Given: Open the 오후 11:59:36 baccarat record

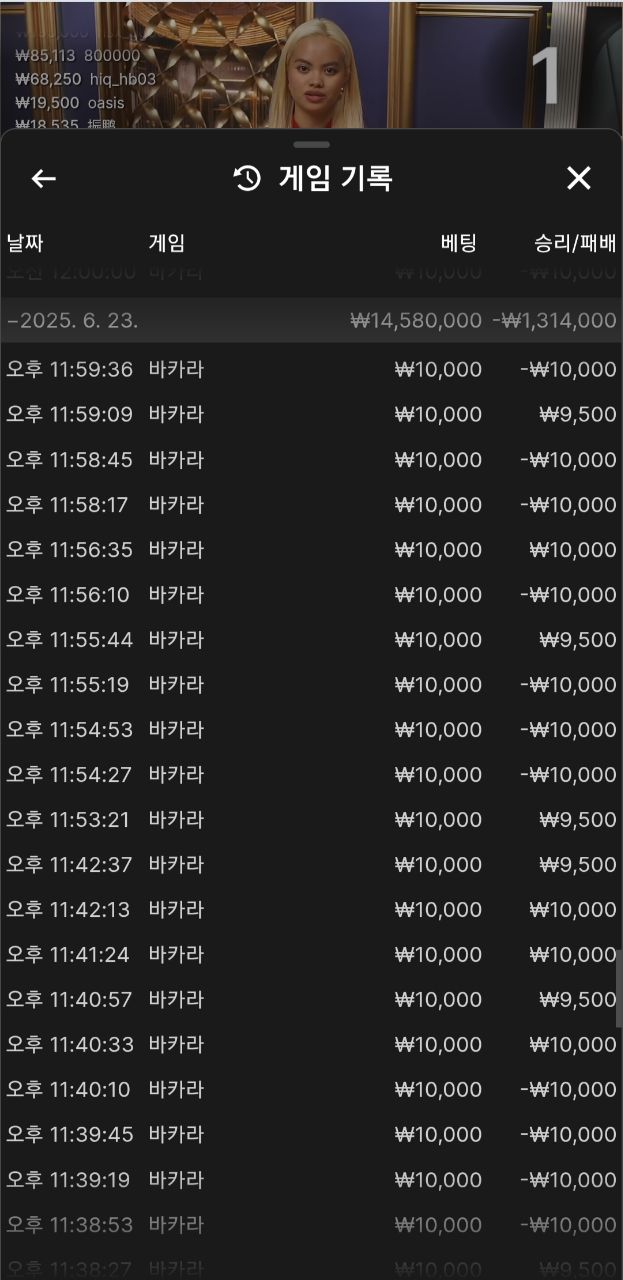Looking at the screenshot, I should point(311,369).
